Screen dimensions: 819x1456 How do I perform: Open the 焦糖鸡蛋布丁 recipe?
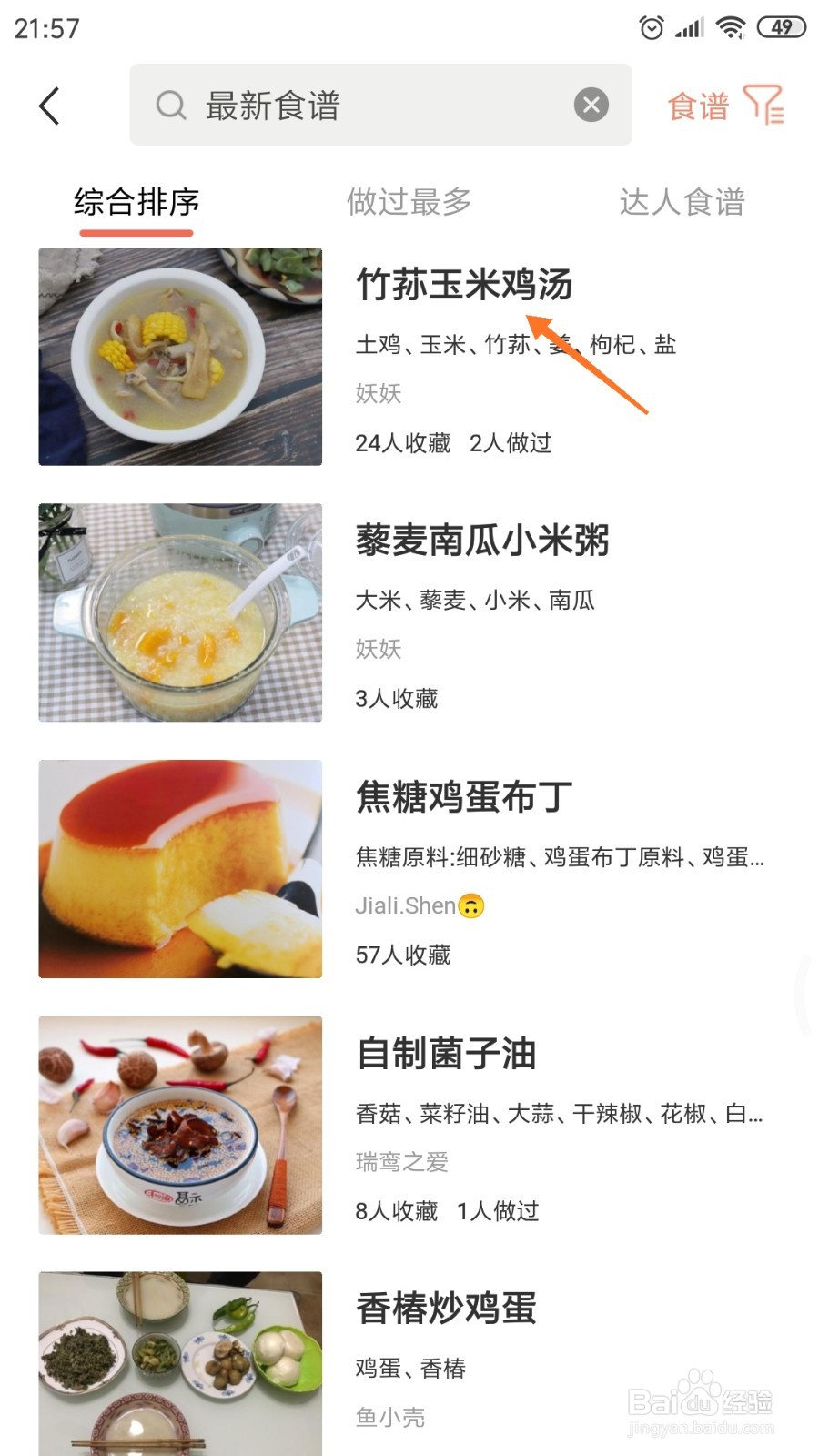click(x=460, y=799)
